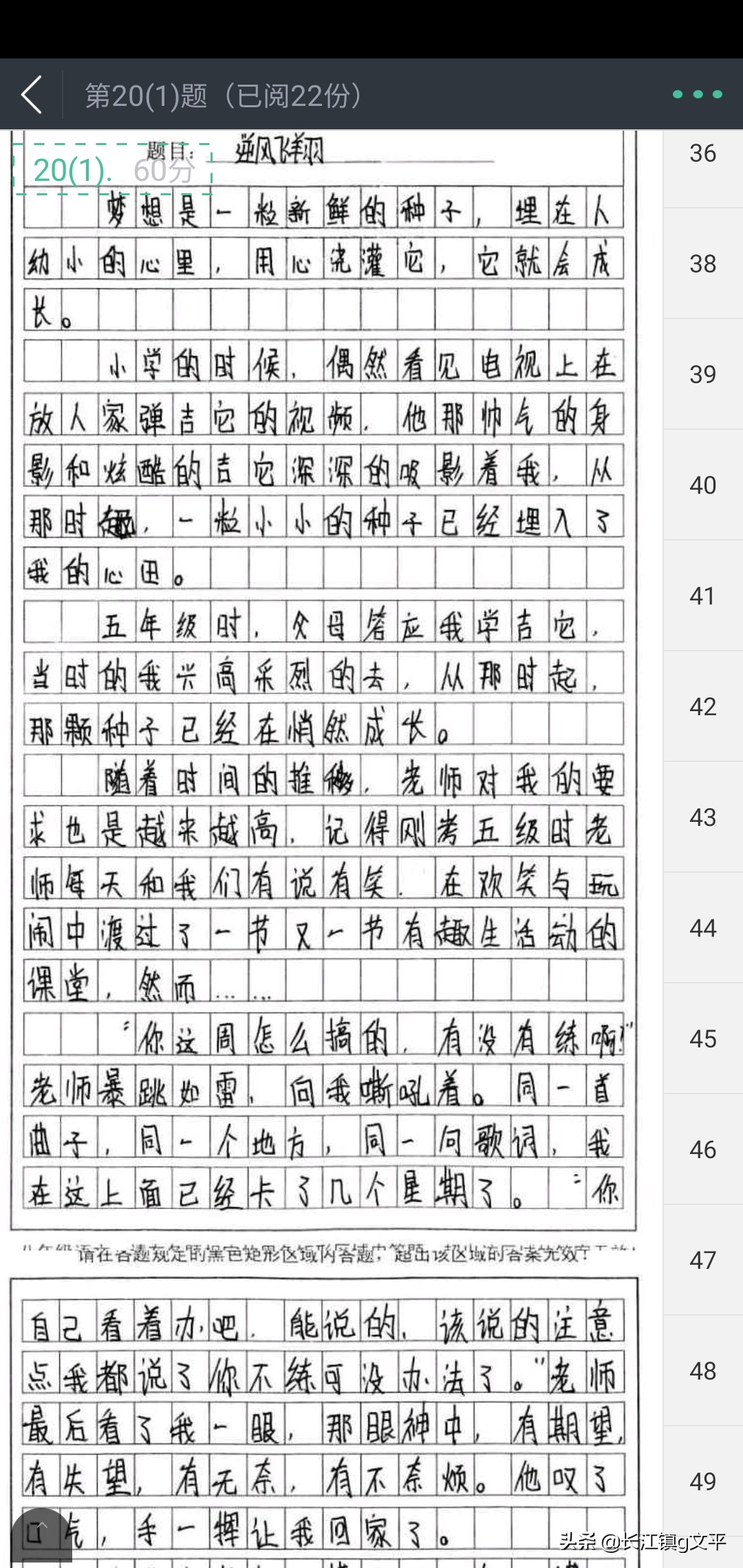The image size is (743, 1568).
Task: Assign 42 points to this essay
Action: (x=702, y=707)
